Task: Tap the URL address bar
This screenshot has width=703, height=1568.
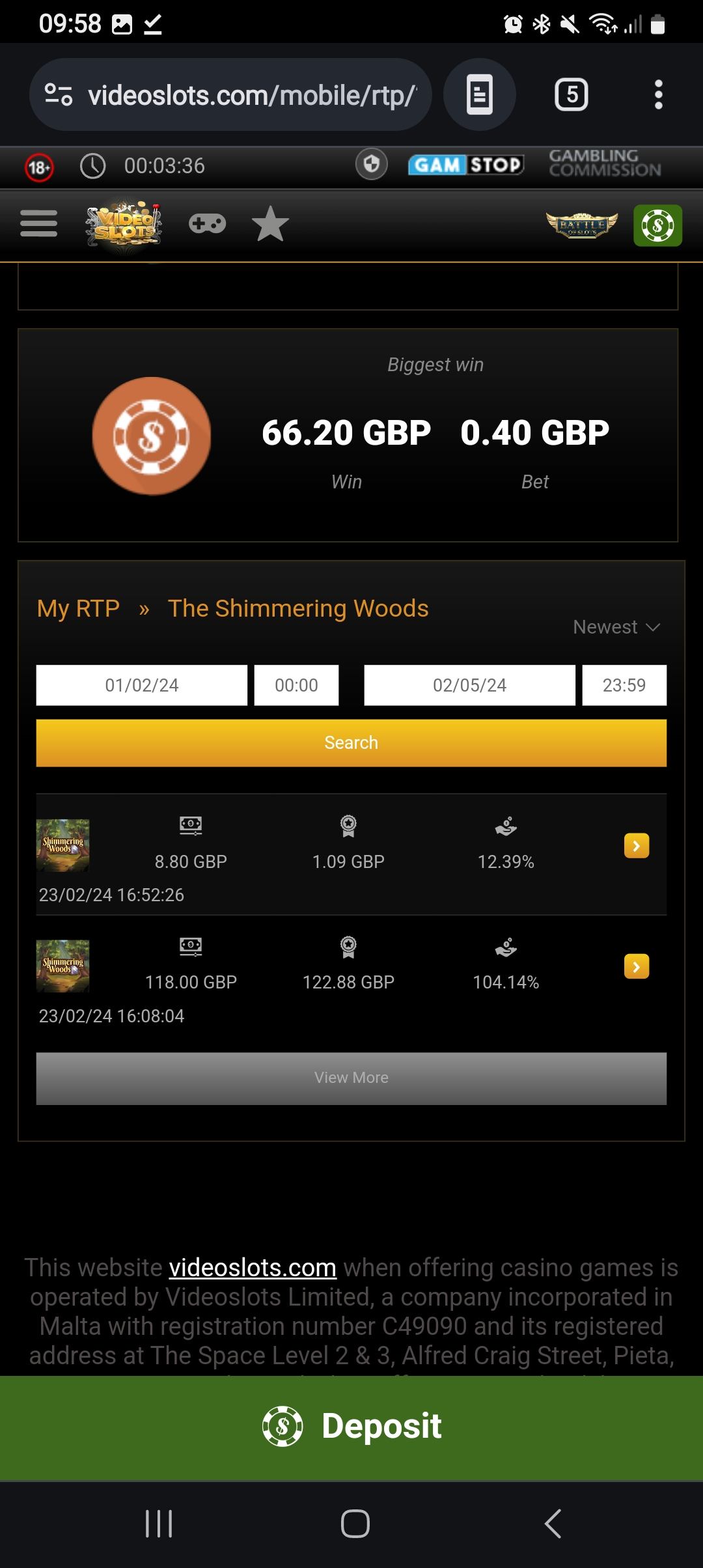Action: point(251,95)
